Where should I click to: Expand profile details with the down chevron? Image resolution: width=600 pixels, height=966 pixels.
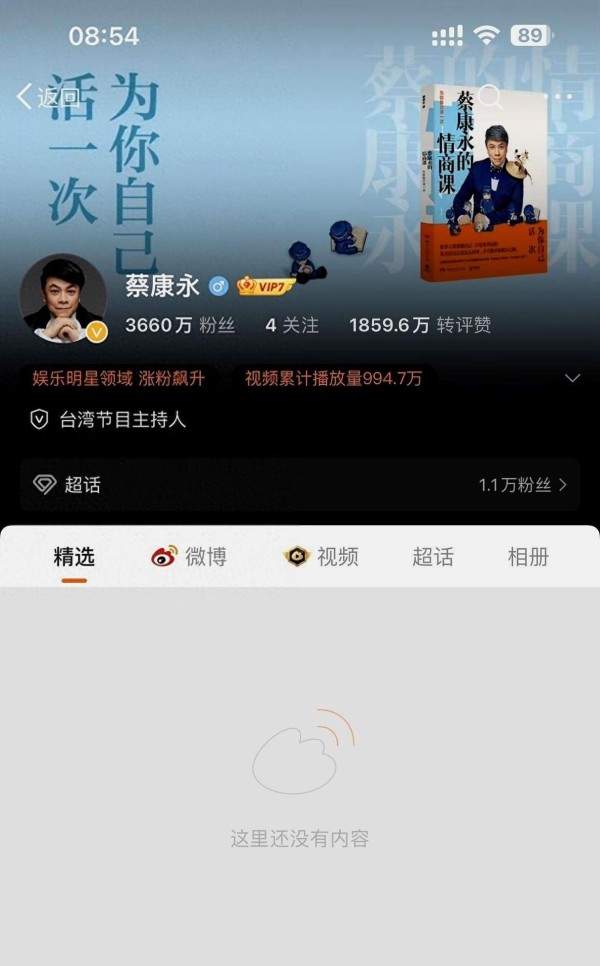click(x=573, y=378)
